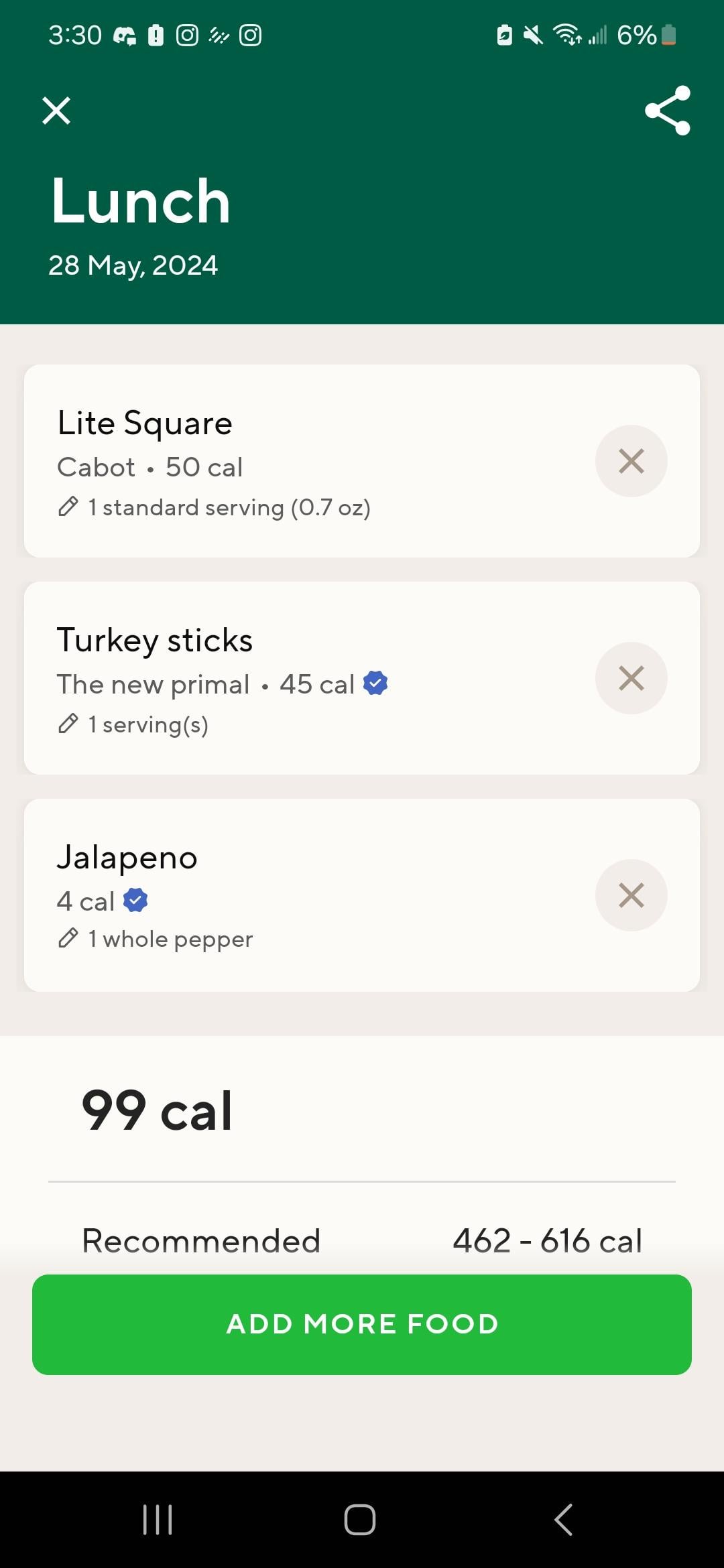Remove Turkey sticks from lunch
The width and height of the screenshot is (724, 1568).
(x=631, y=678)
